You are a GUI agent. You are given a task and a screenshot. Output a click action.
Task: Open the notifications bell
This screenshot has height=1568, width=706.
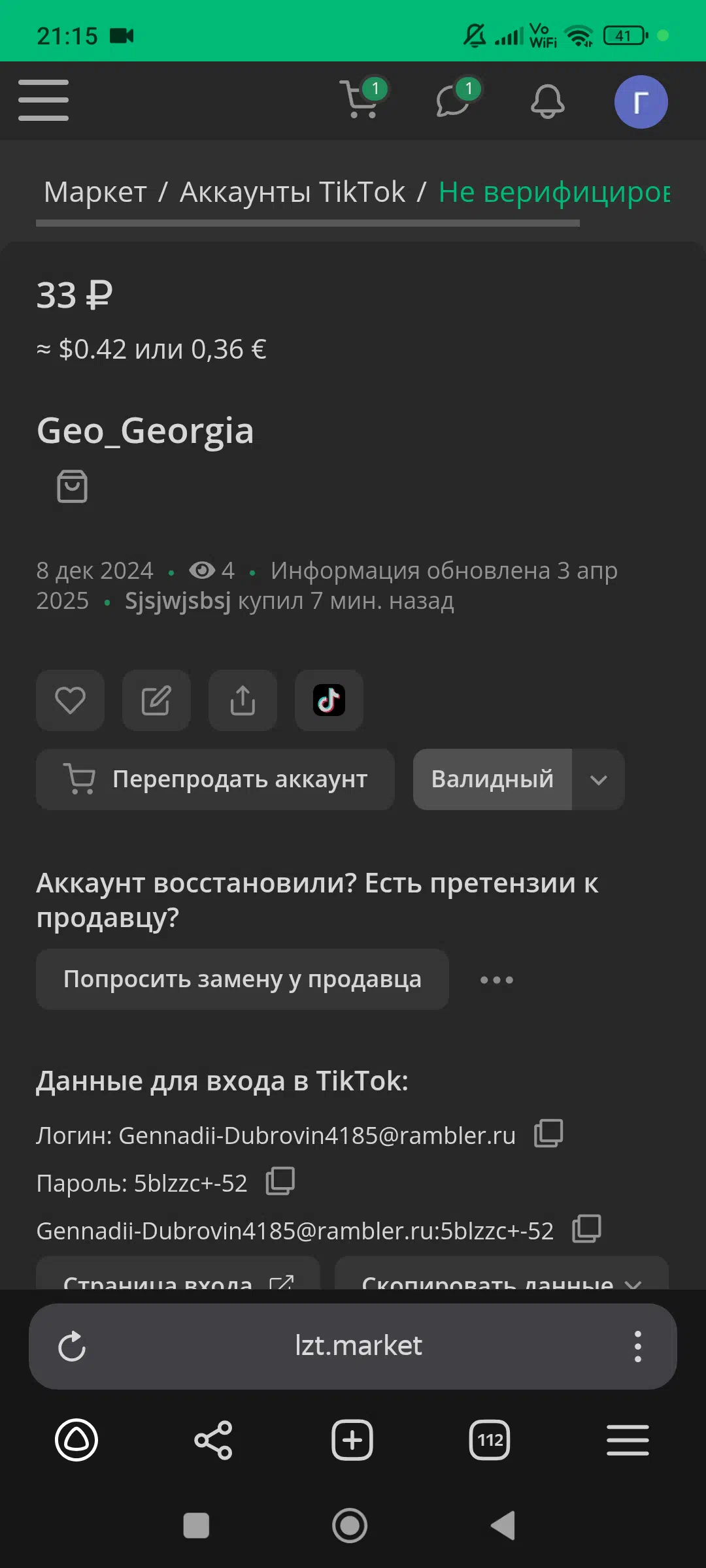point(547,101)
